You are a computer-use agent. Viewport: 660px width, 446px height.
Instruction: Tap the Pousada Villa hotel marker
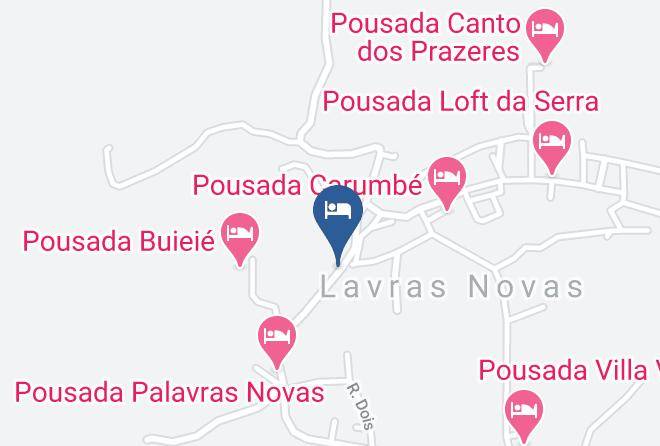pos(523,411)
